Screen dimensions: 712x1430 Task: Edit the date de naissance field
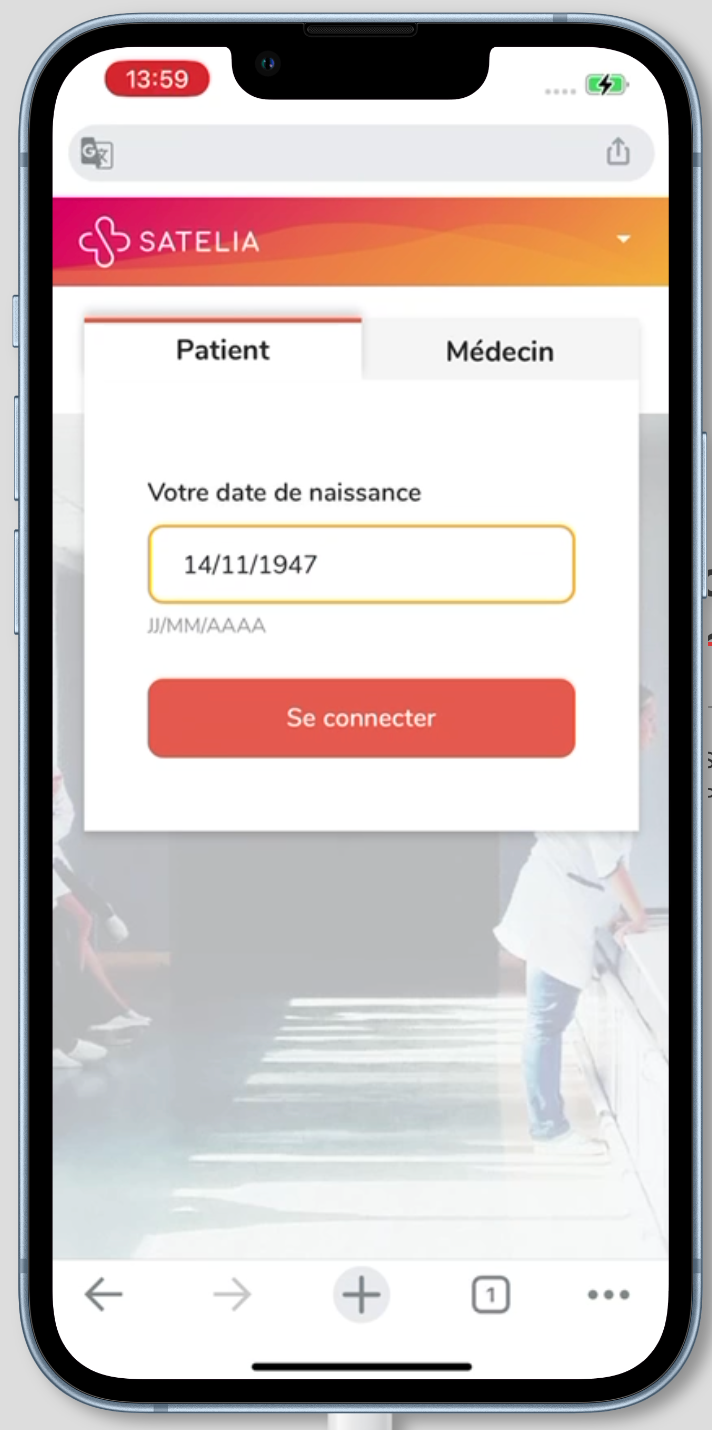pyautogui.click(x=361, y=565)
